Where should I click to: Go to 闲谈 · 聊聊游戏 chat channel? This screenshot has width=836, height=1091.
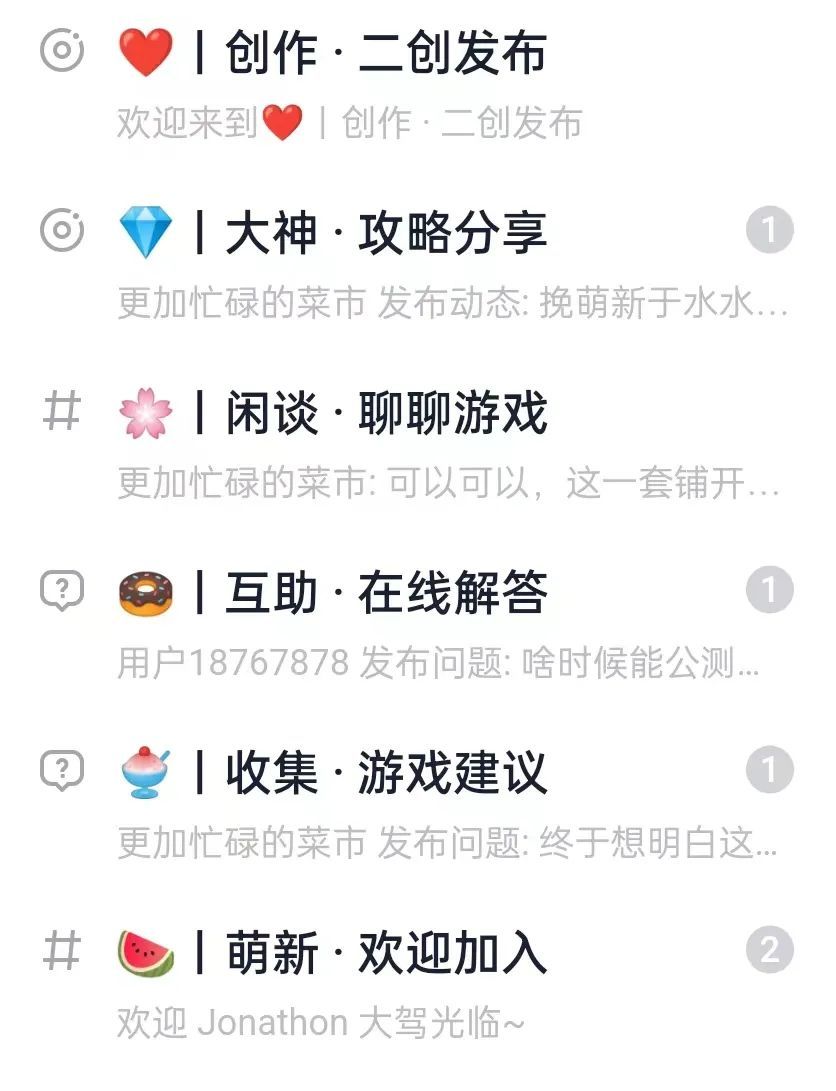tap(385, 413)
